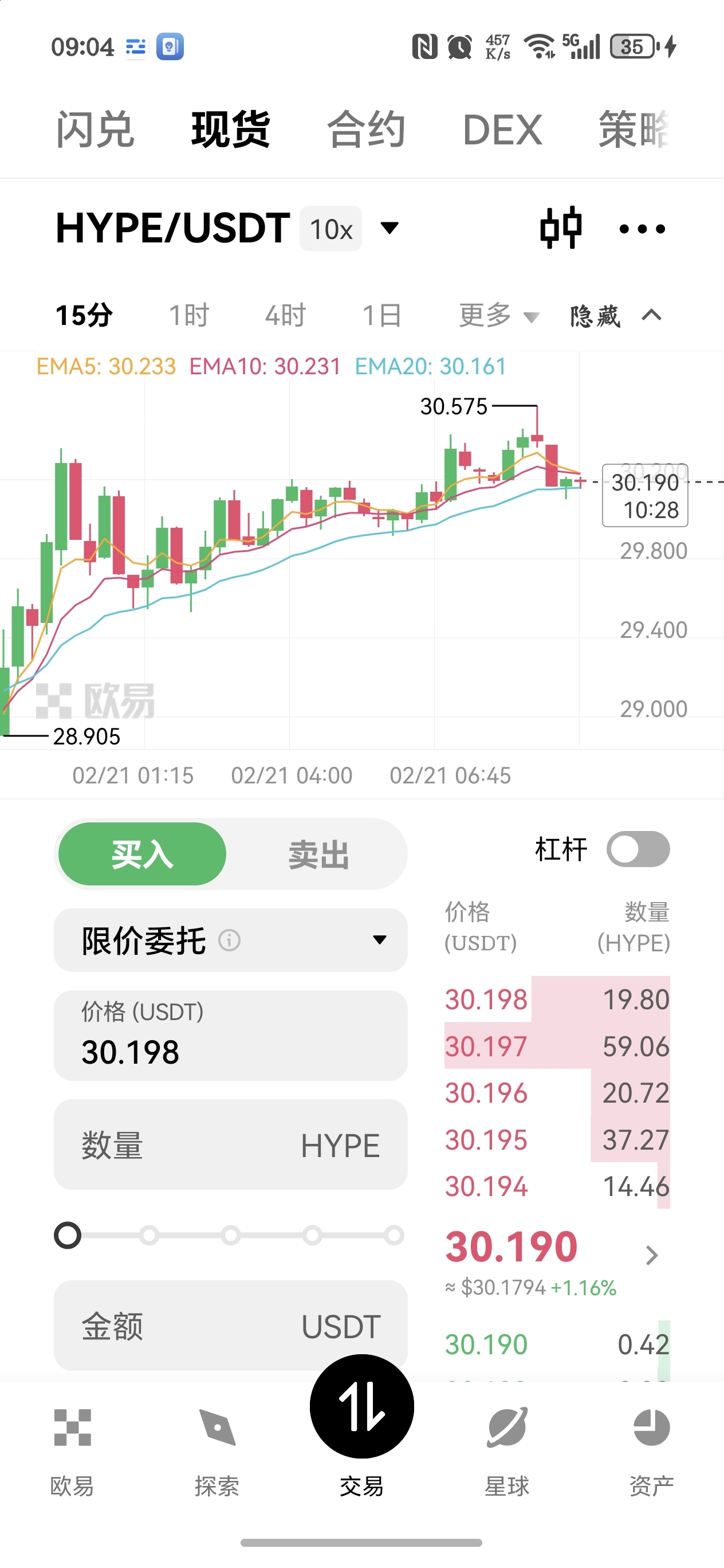724x1568 pixels.
Task: Go to the 资产 assets tab
Action: [651, 1451]
